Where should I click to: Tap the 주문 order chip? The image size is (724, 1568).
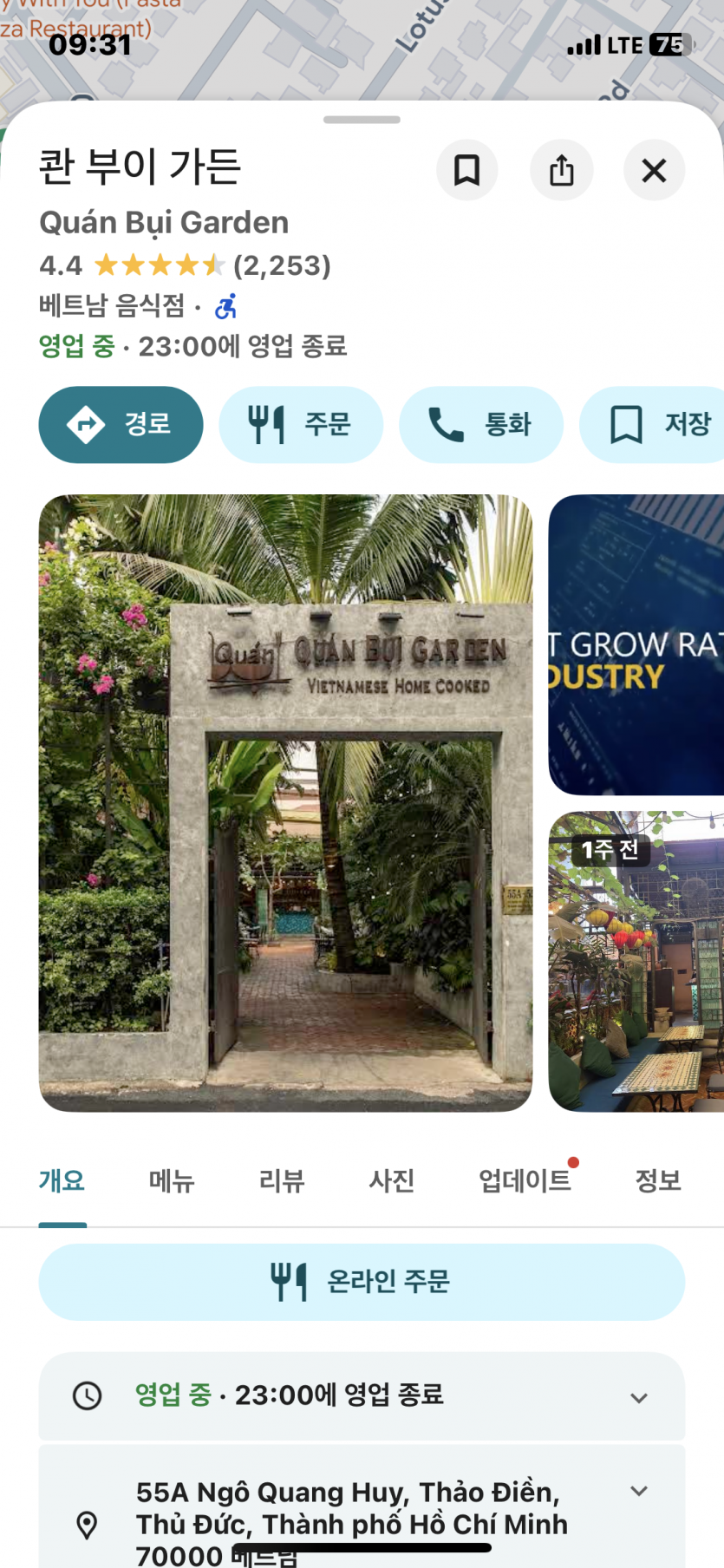tap(300, 424)
